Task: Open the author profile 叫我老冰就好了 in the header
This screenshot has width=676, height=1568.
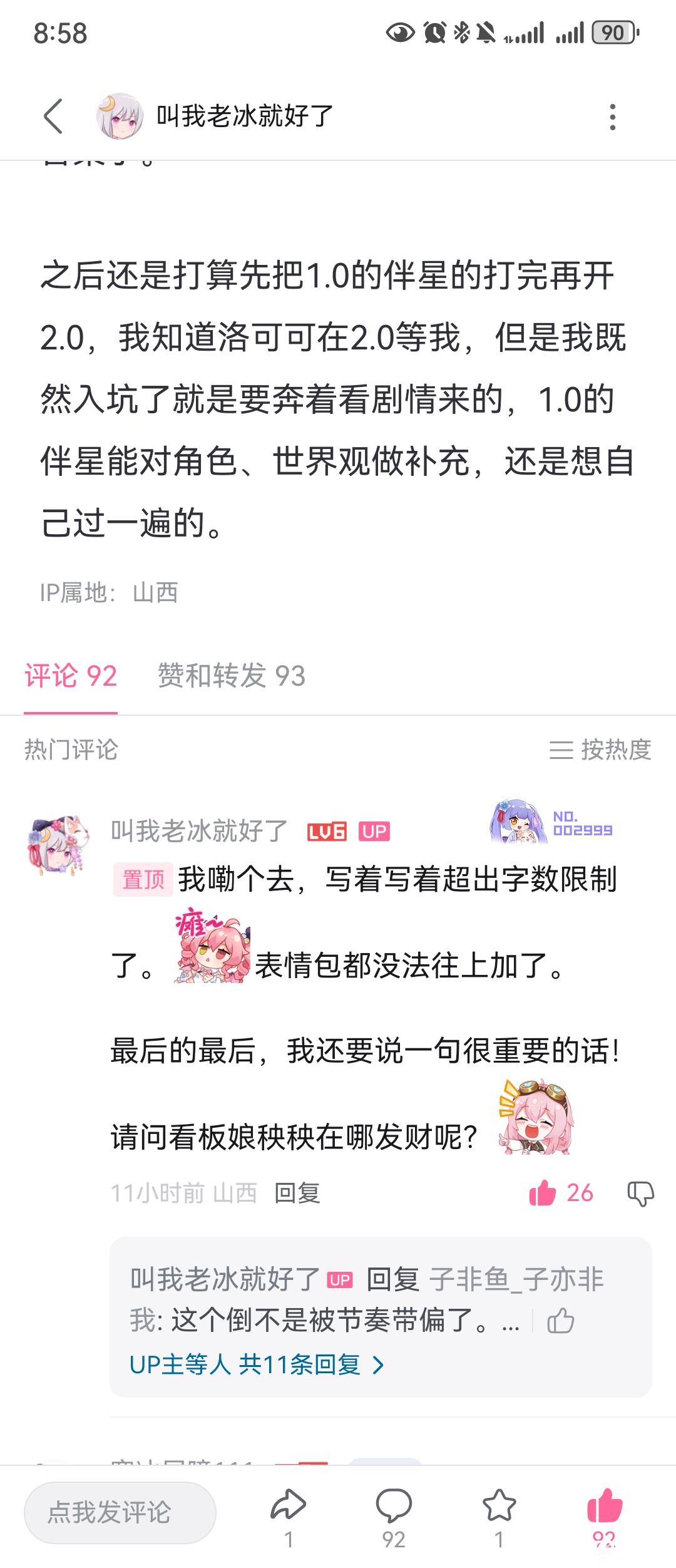Action: pos(245,116)
